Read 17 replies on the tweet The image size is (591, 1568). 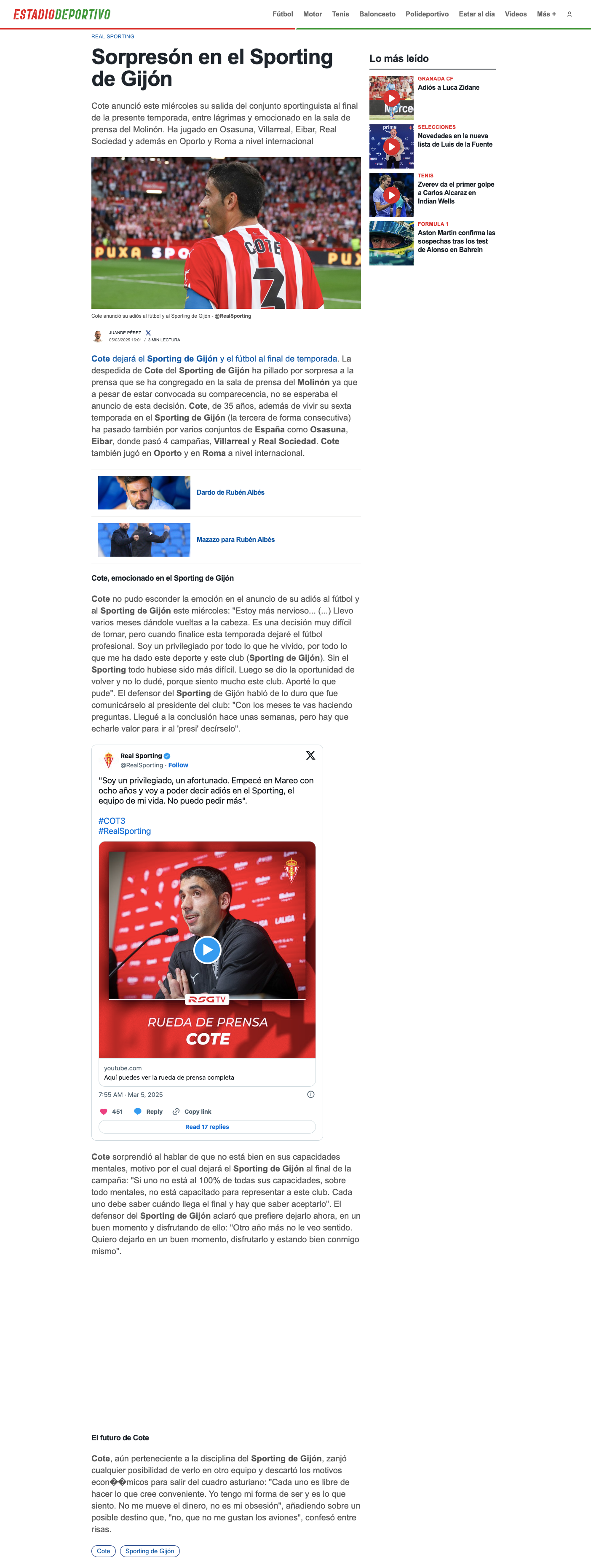[x=207, y=1127]
